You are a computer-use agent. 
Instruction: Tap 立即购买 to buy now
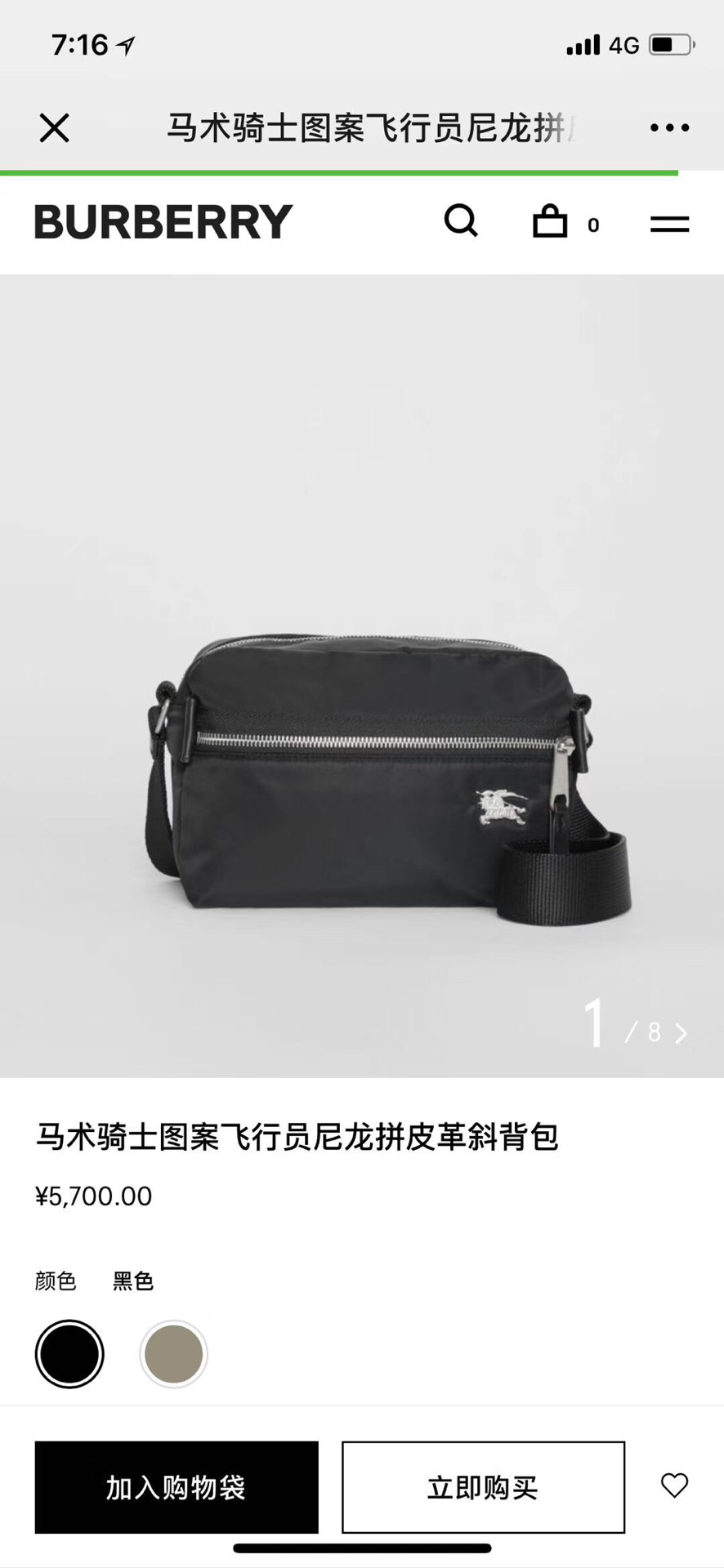tap(483, 1487)
